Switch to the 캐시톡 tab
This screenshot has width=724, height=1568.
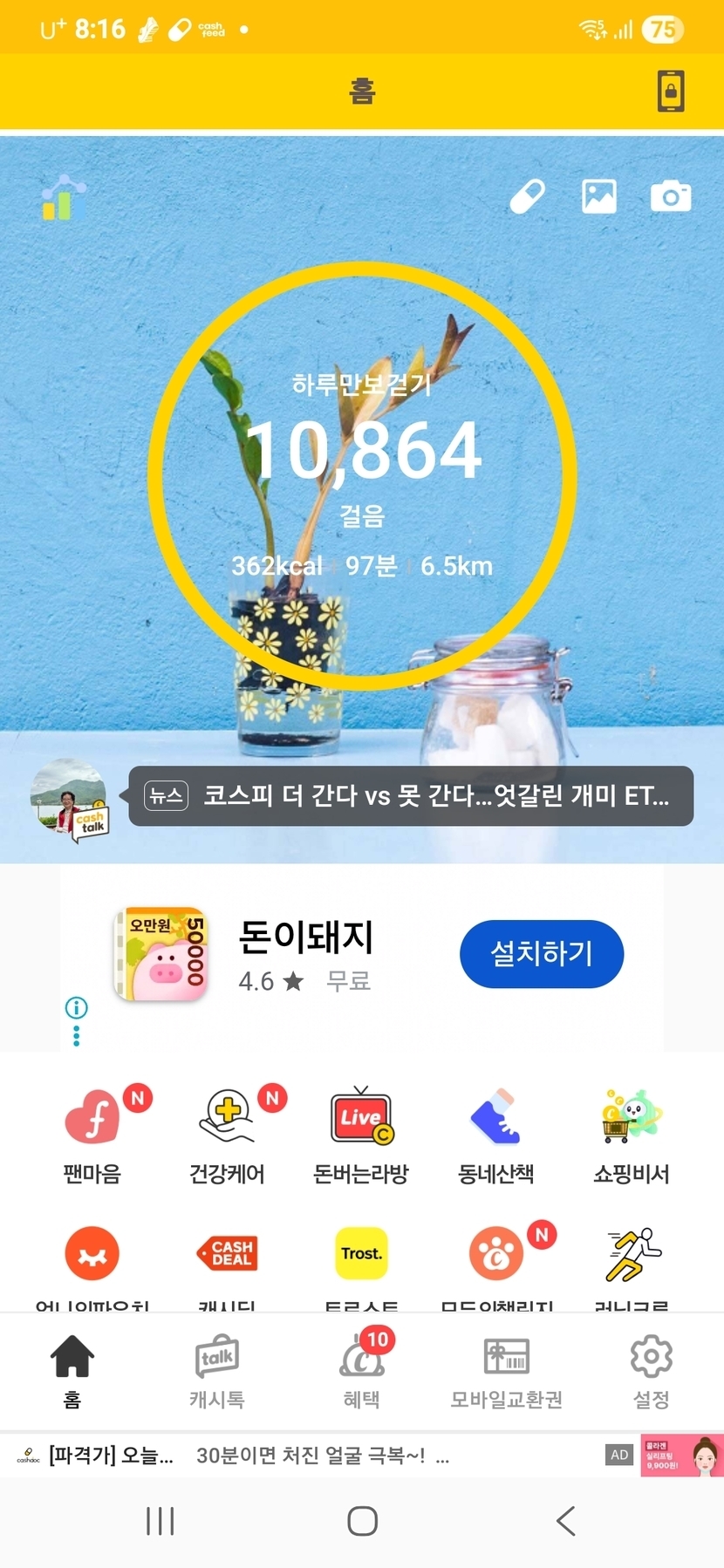216,1371
